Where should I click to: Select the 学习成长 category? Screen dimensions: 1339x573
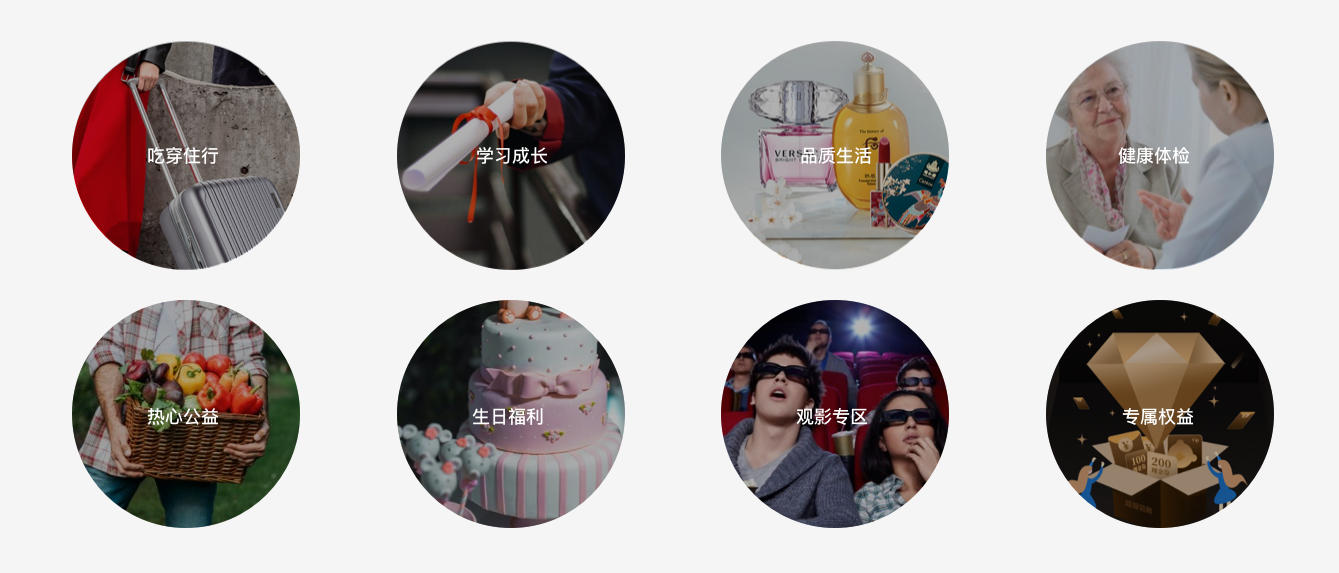tap(511, 155)
